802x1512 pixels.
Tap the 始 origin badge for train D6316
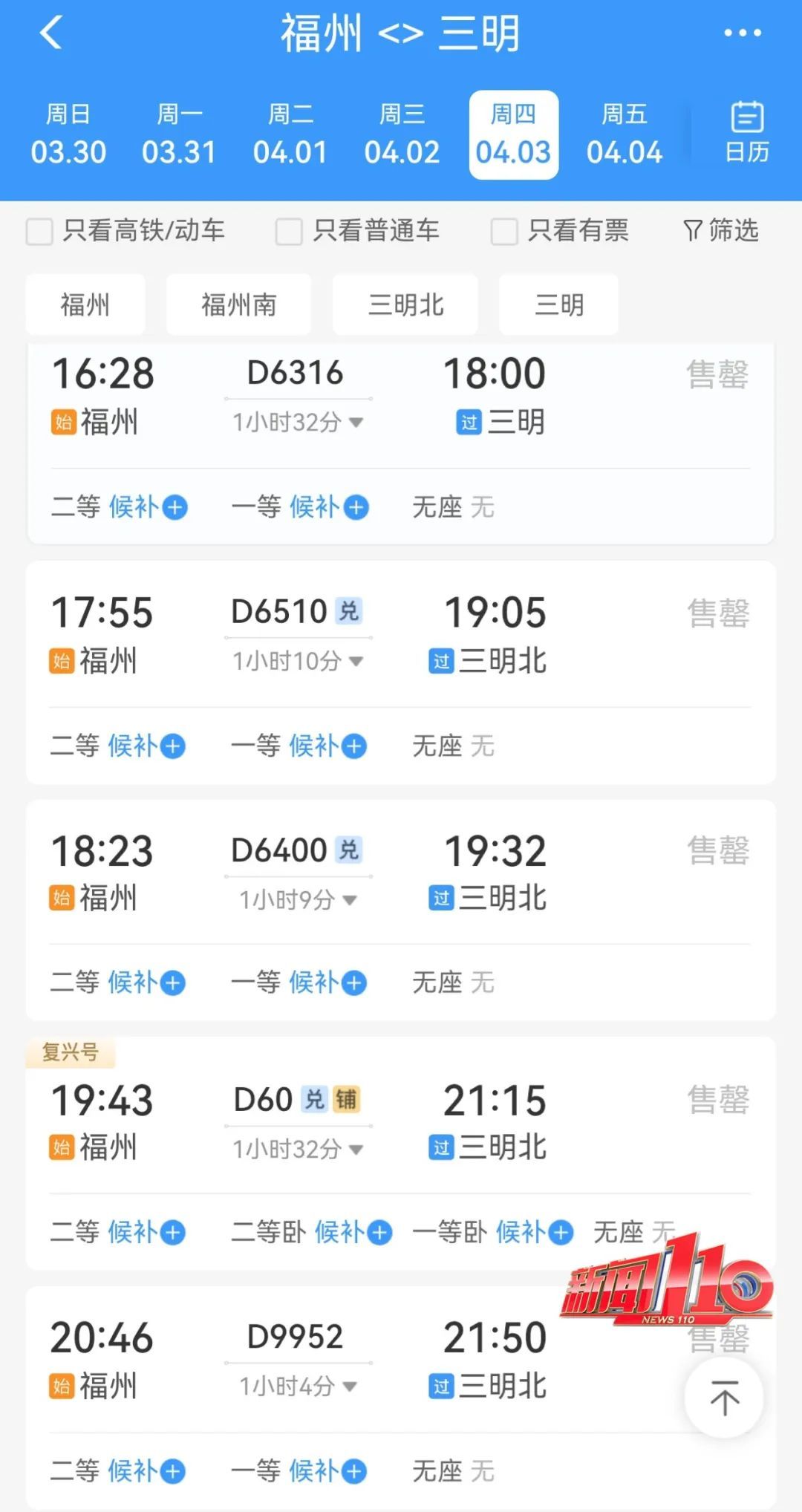point(64,422)
